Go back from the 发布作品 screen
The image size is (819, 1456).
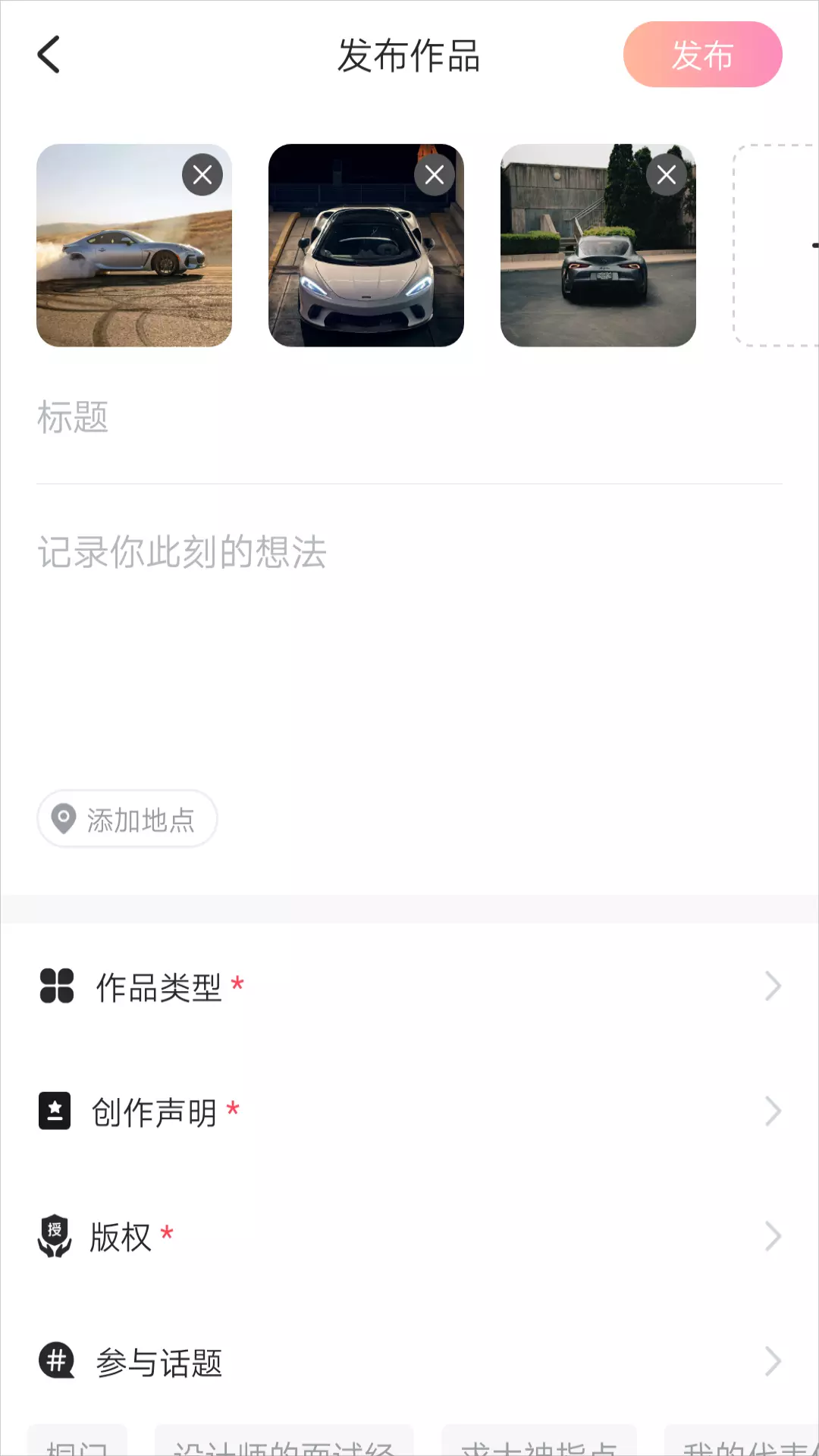[x=49, y=55]
